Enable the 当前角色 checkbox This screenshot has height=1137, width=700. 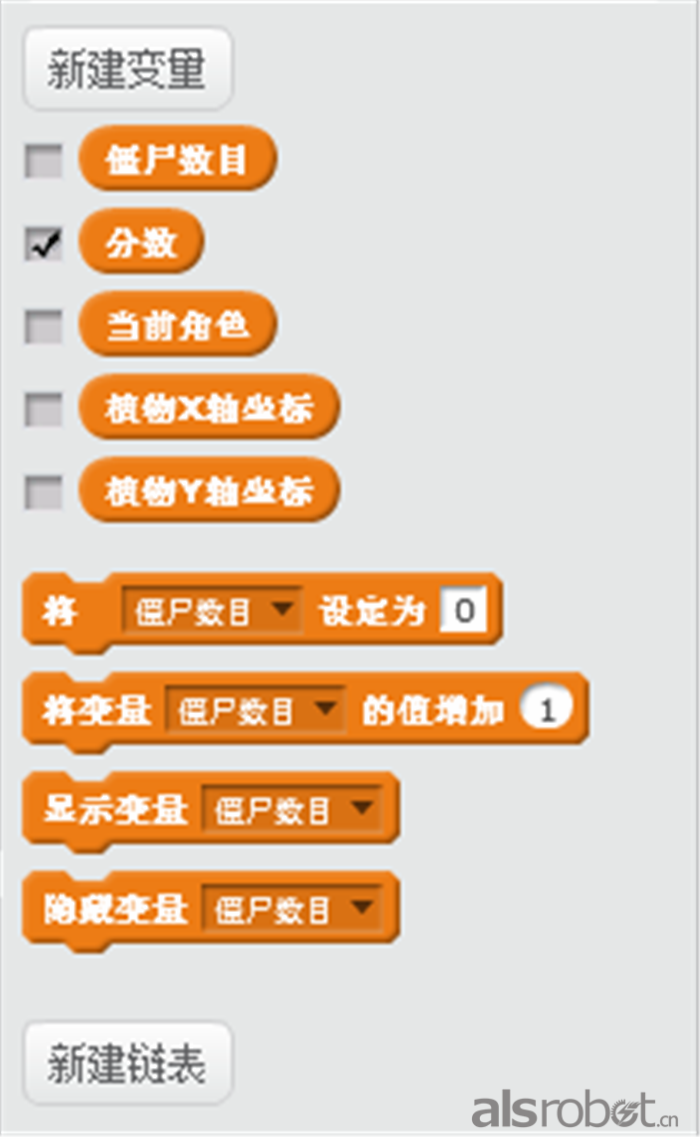point(43,326)
